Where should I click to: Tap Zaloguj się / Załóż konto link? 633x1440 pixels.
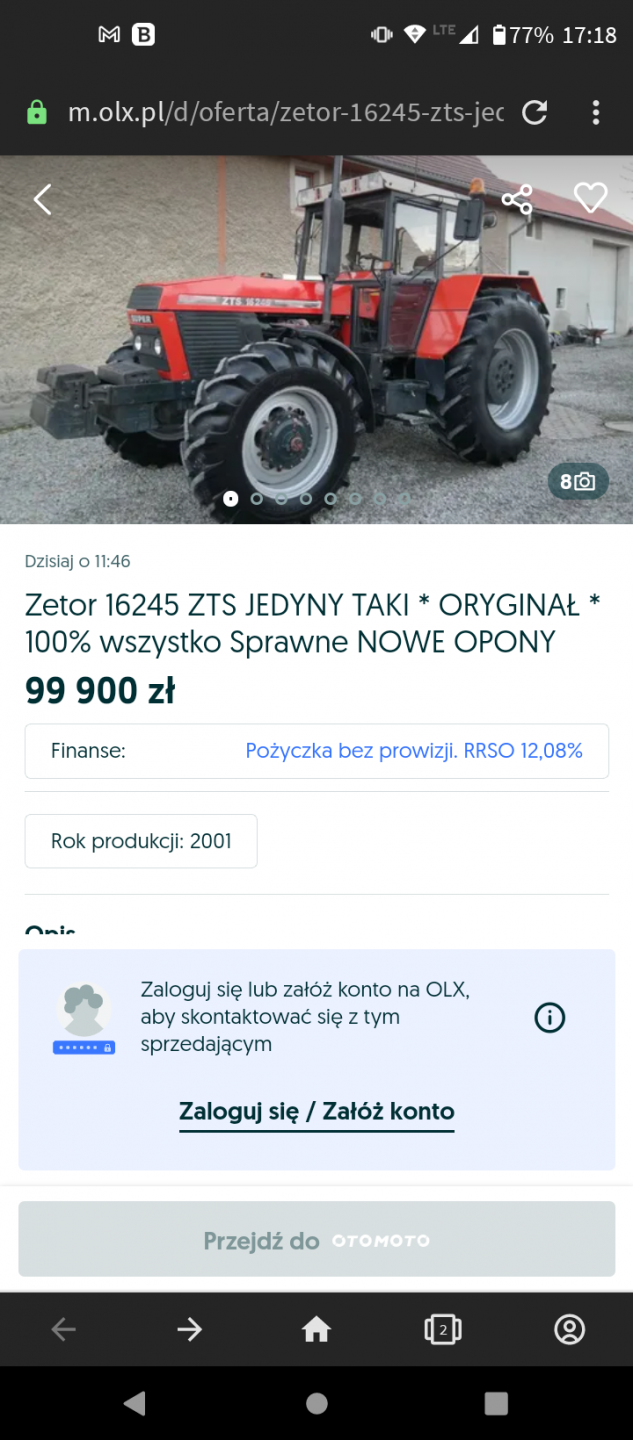click(316, 1111)
